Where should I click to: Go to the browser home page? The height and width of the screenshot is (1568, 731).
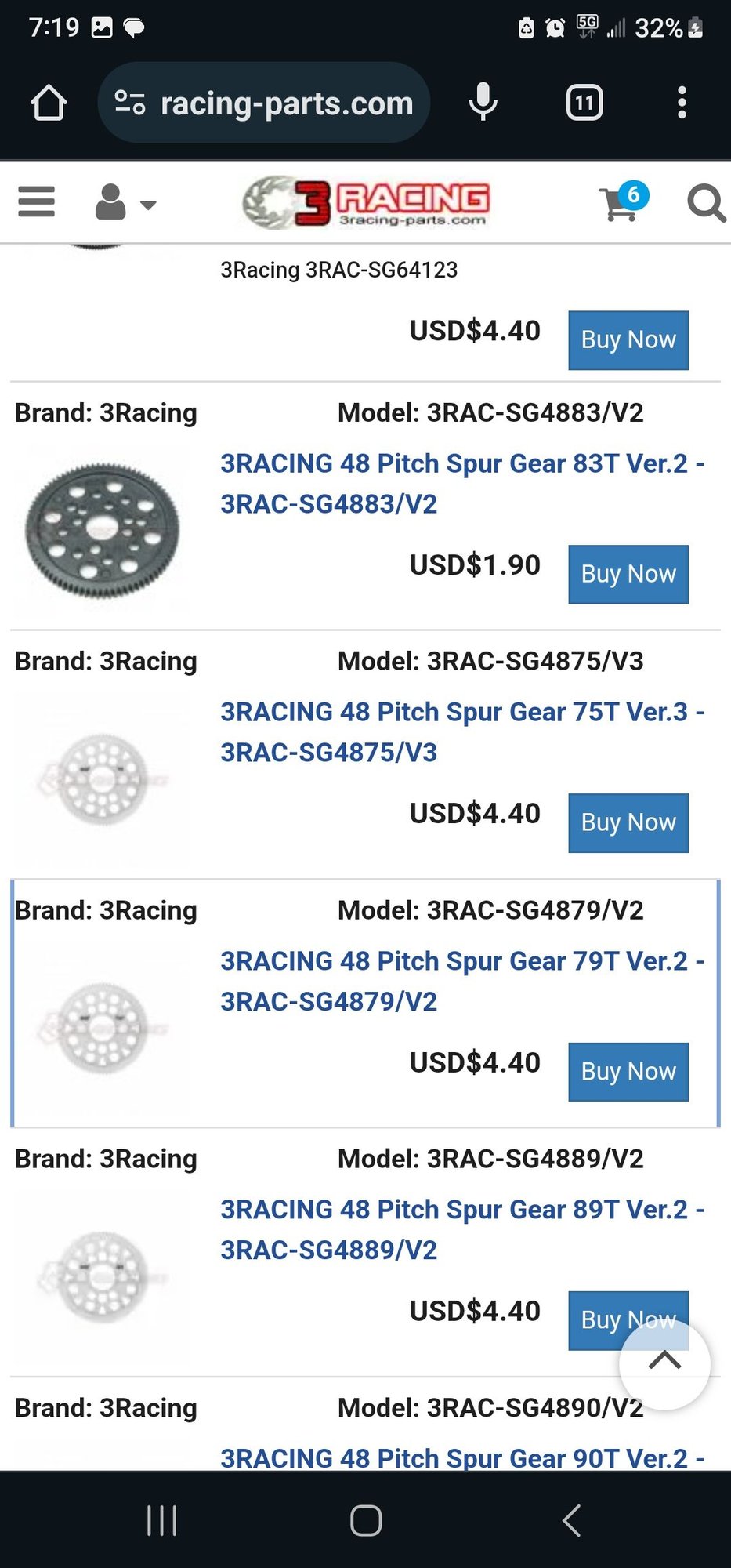tap(49, 103)
